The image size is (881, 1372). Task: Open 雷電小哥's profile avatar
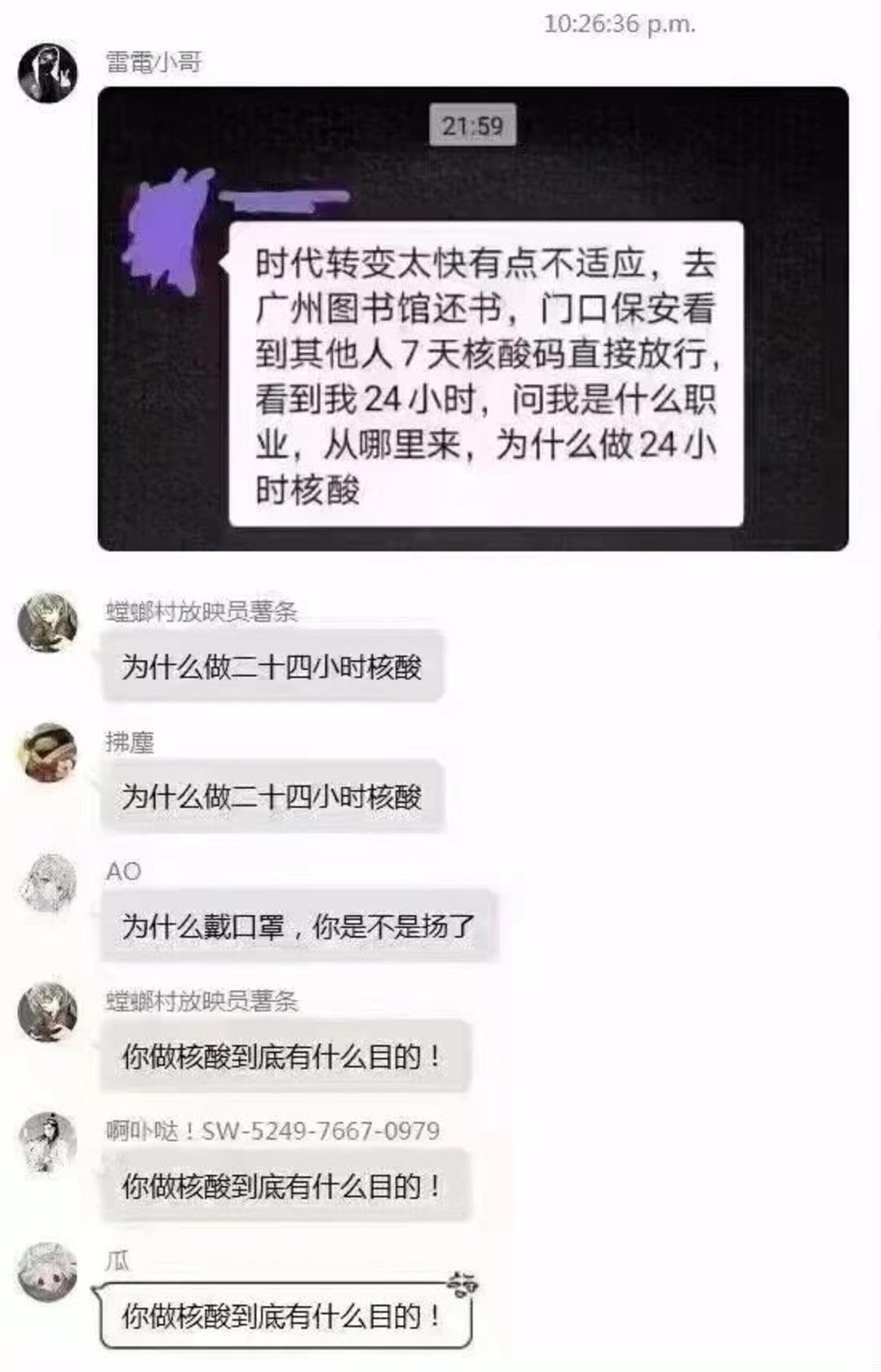coord(47,73)
